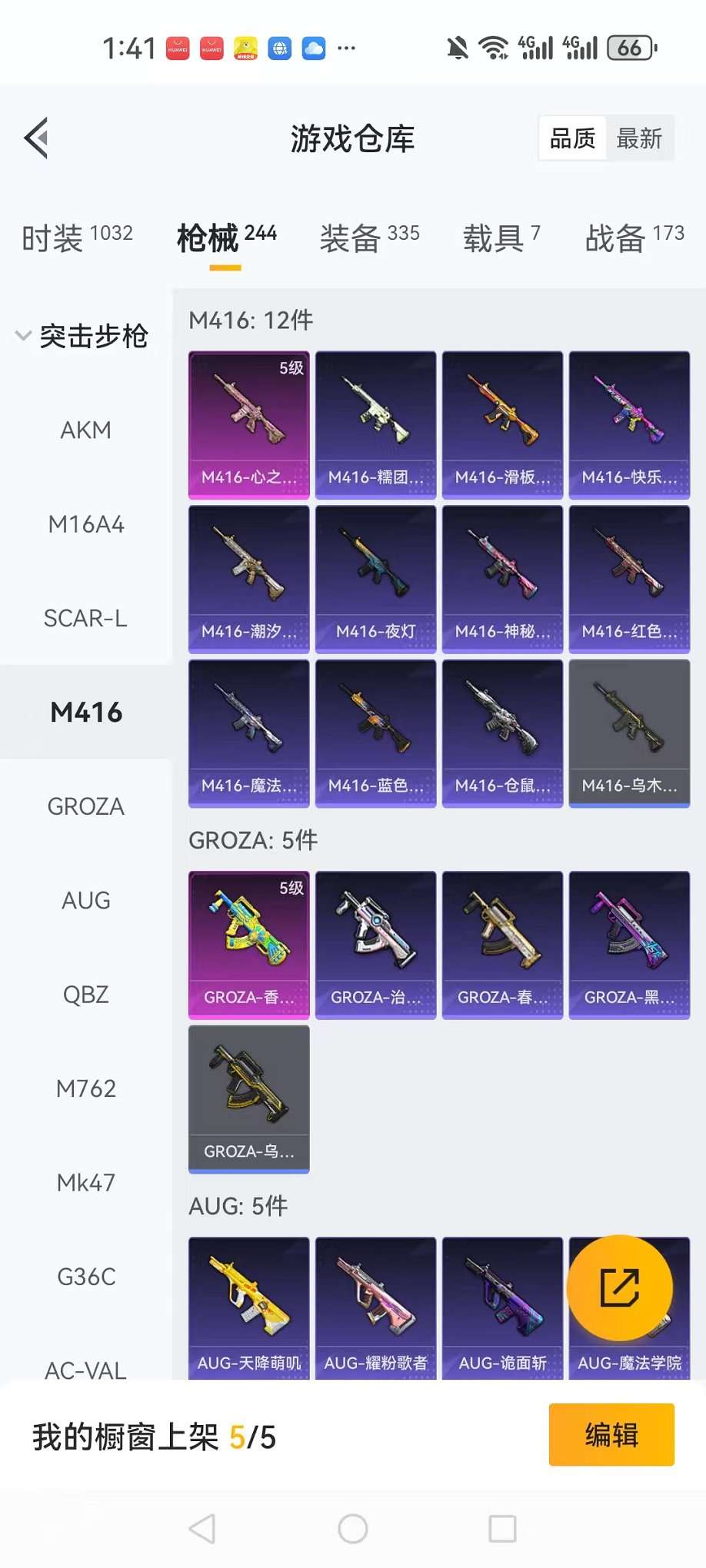The image size is (706, 1568).
Task: Go back using the top-left arrow
Action: (37, 138)
